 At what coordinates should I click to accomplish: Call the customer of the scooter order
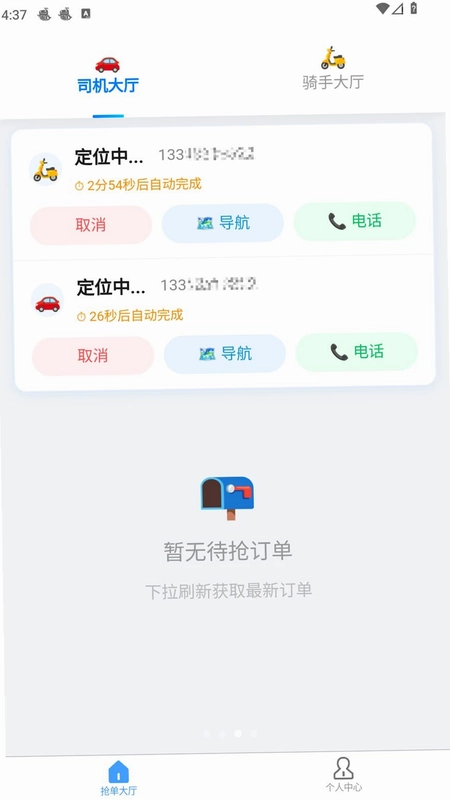[355, 221]
